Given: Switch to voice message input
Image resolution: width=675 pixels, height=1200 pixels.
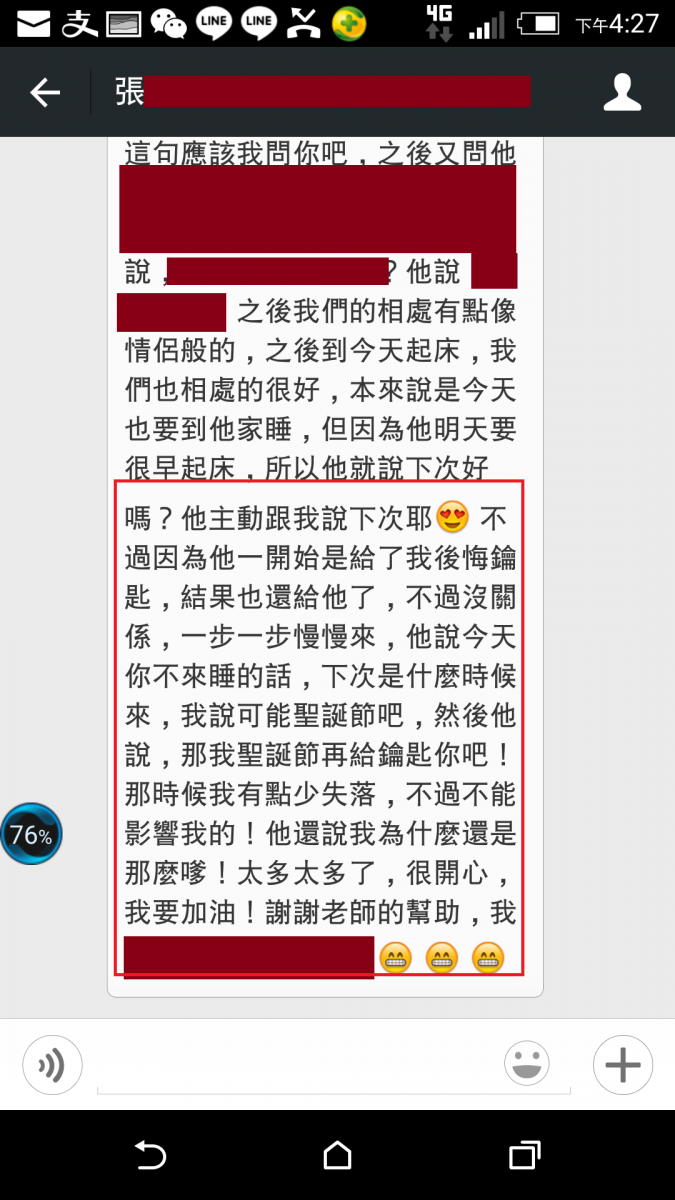Looking at the screenshot, I should [x=52, y=1064].
